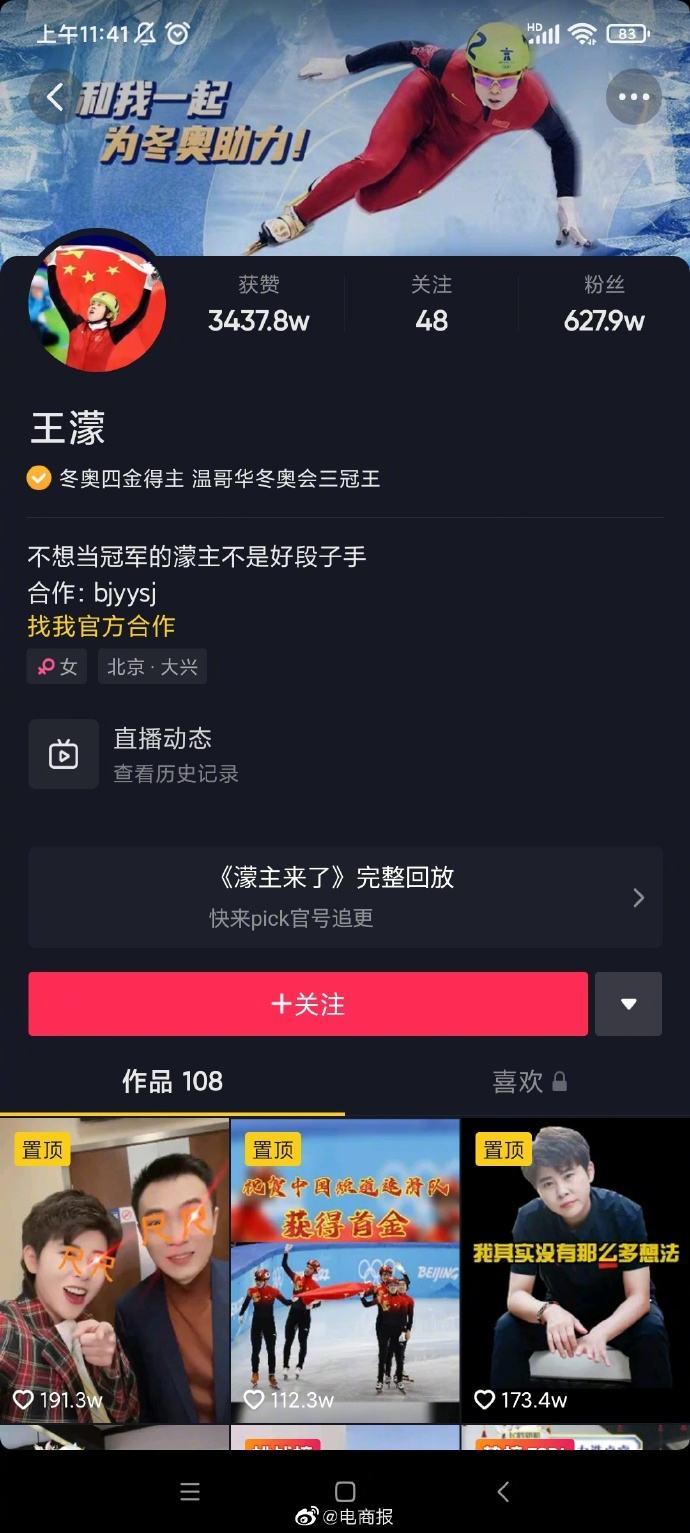
Task: Tap the system home button
Action: pyautogui.click(x=345, y=1492)
